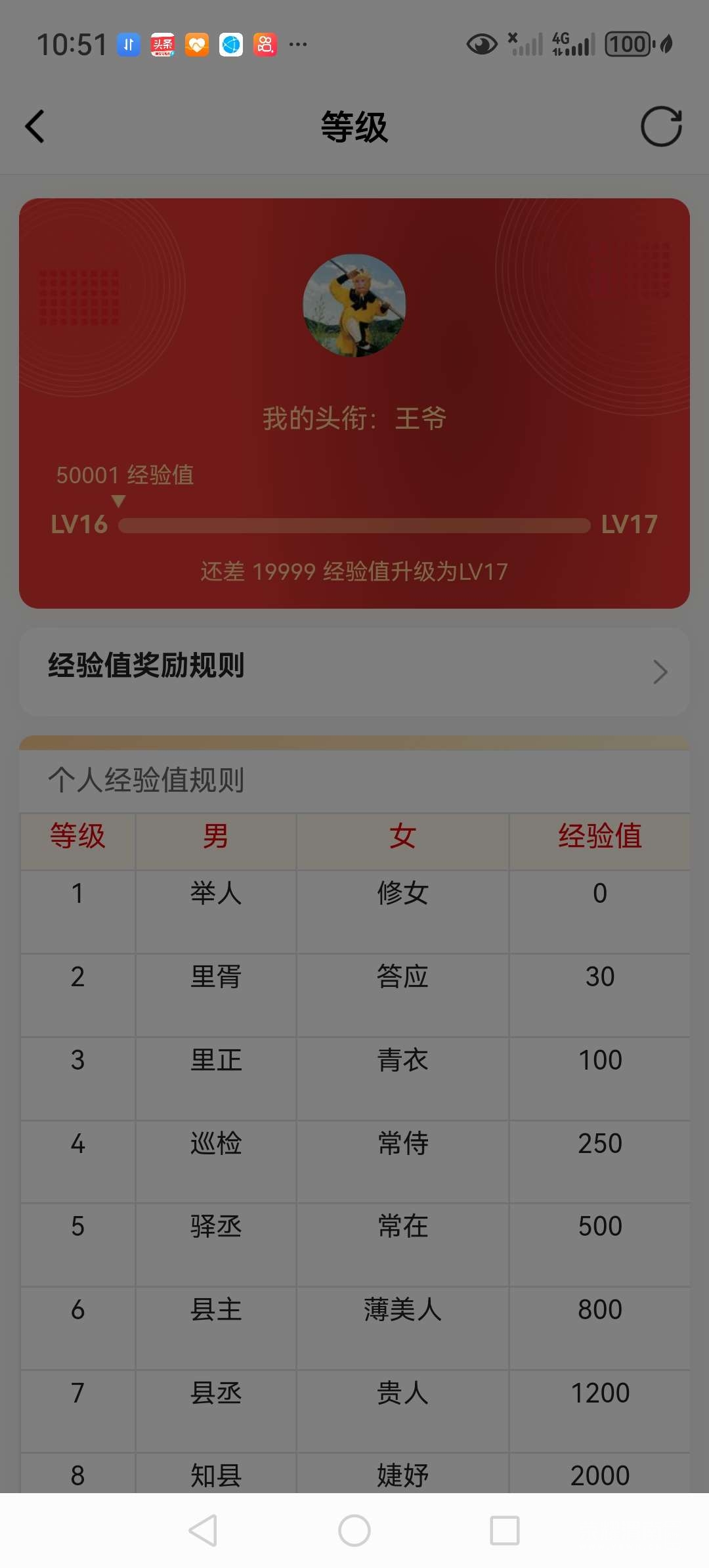
Task: Tap the system home button
Action: point(354,1531)
